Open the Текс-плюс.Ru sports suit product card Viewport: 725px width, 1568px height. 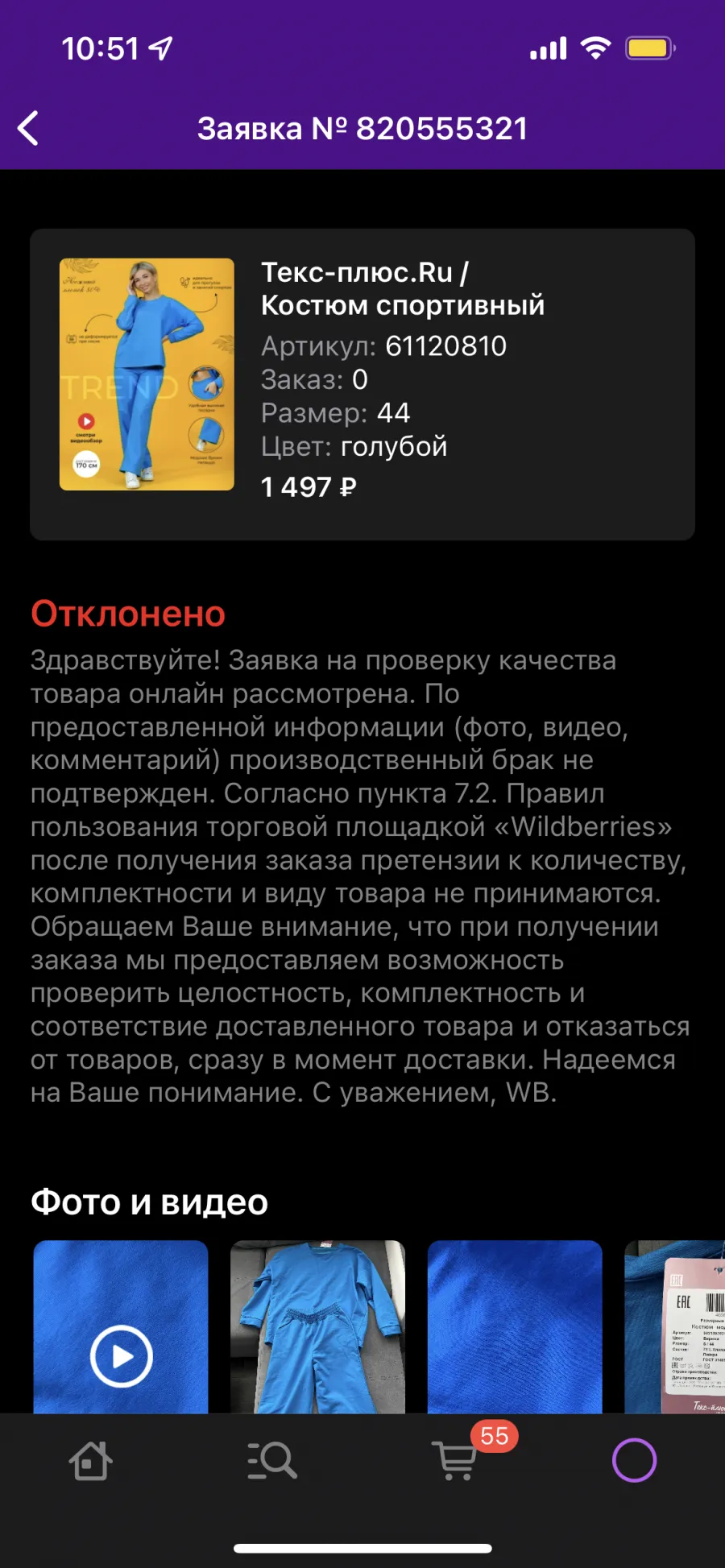point(362,384)
